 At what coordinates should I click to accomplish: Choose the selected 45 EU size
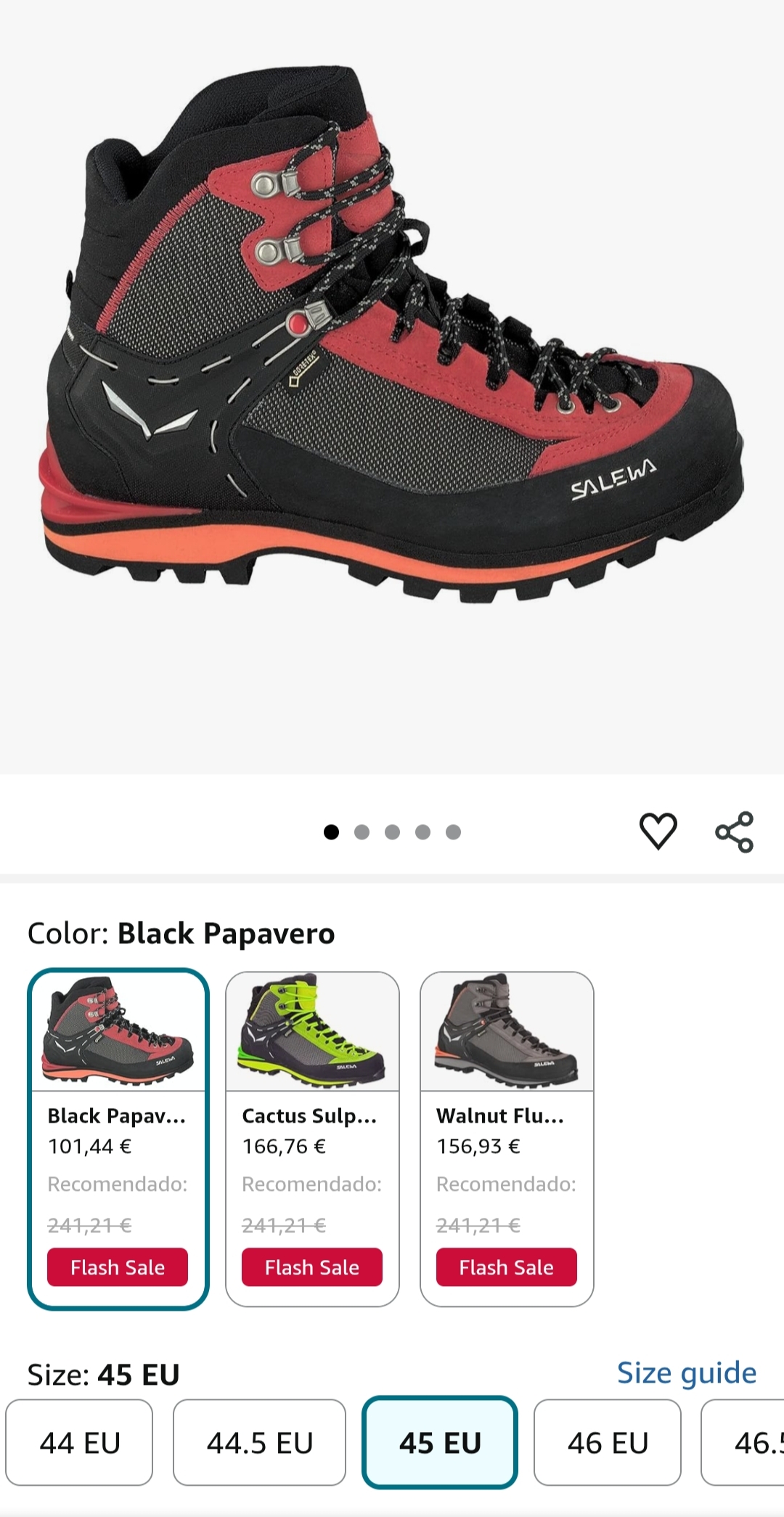(x=440, y=1442)
